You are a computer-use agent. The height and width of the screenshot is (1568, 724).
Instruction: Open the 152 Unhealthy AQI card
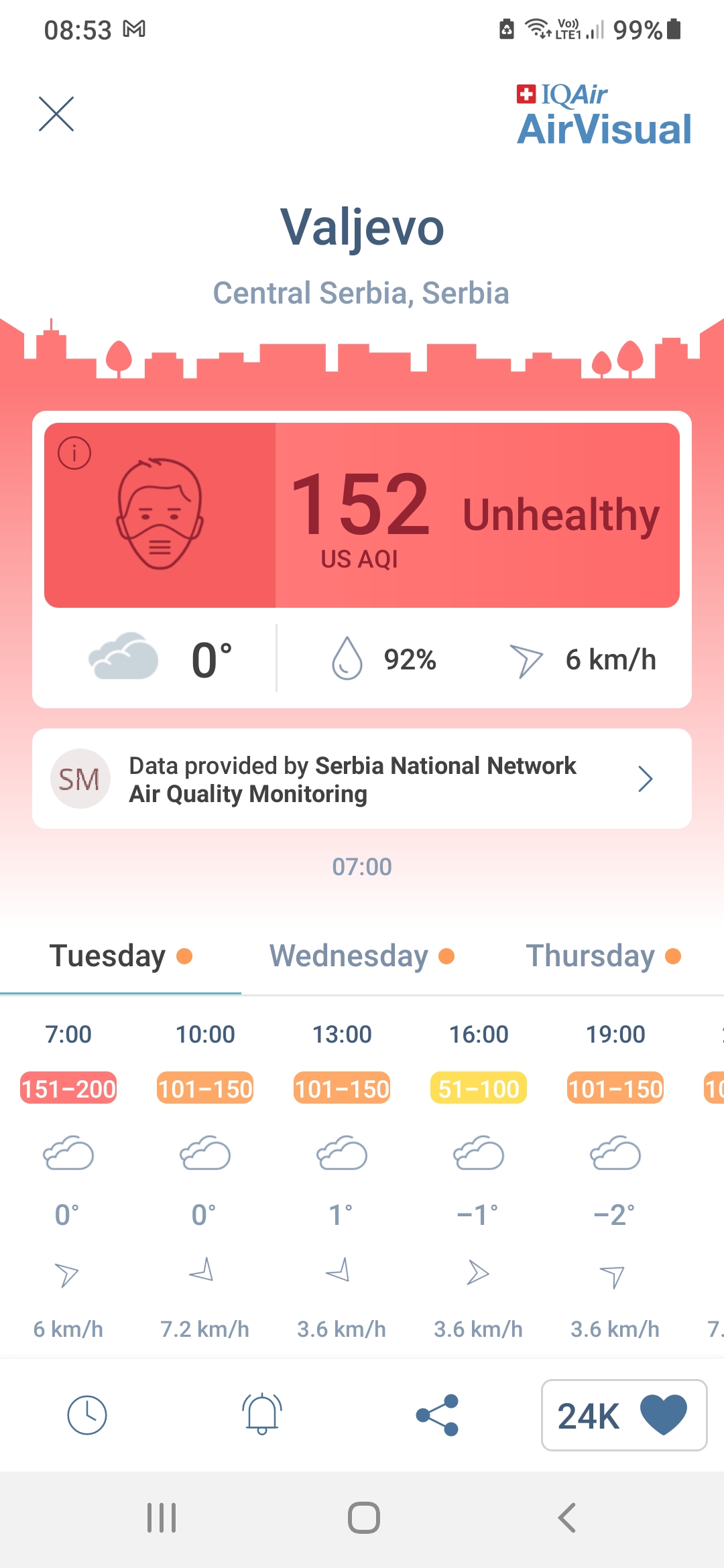[362, 515]
